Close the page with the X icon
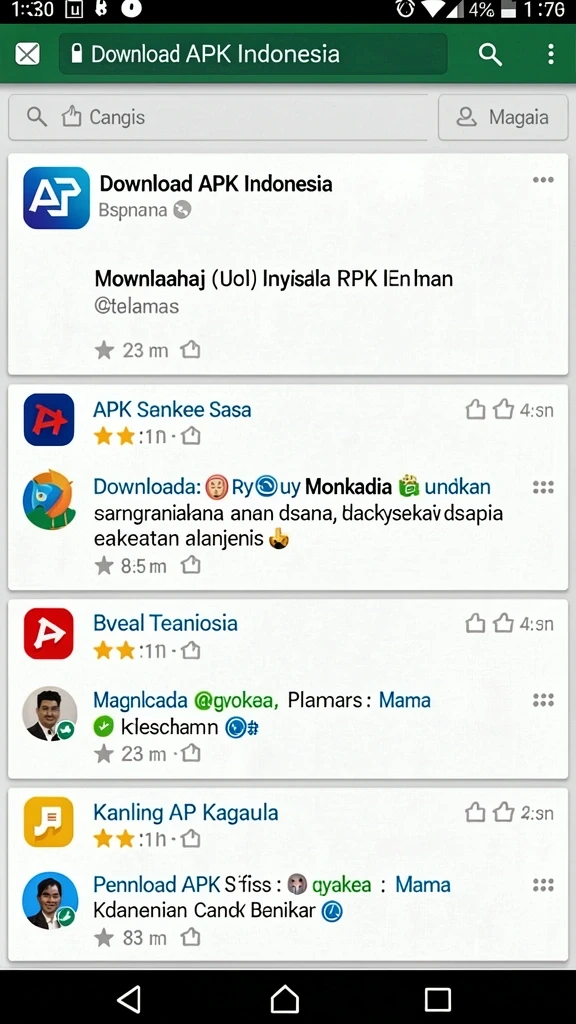This screenshot has width=576, height=1024. 27,54
